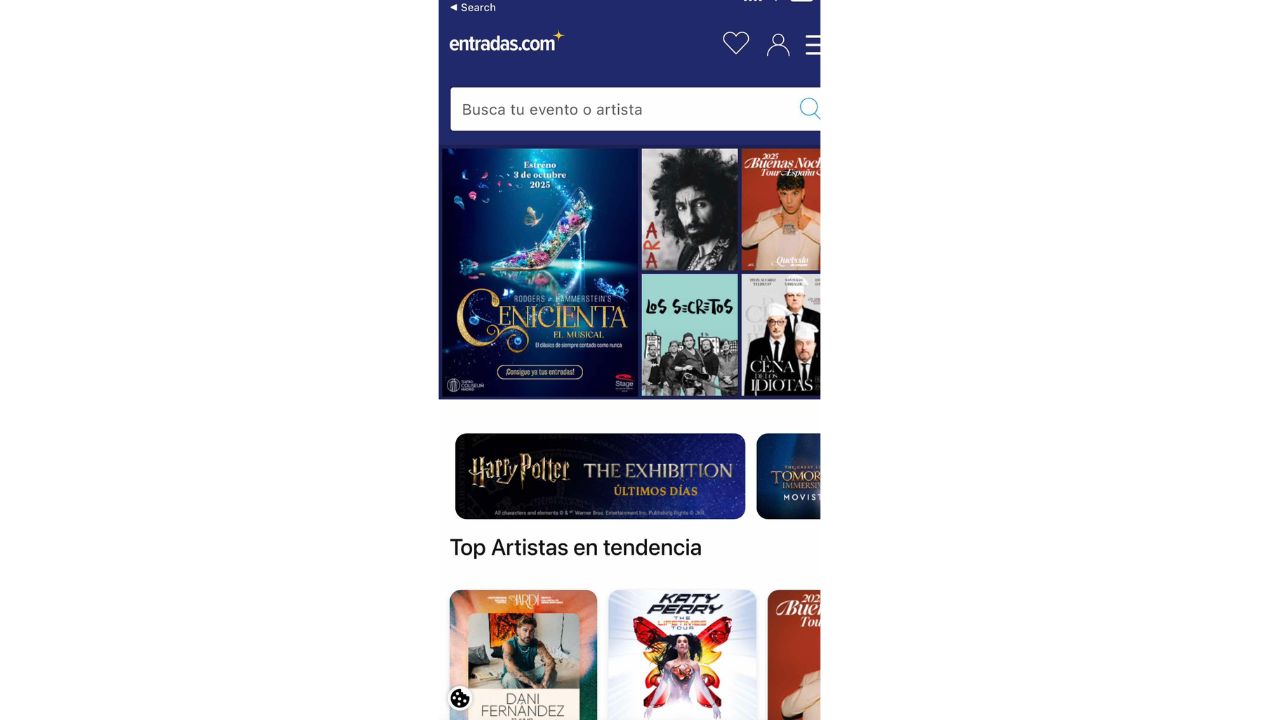Open the Dani Fernandez artist card
Screen dimensions: 1280x720
523,655
